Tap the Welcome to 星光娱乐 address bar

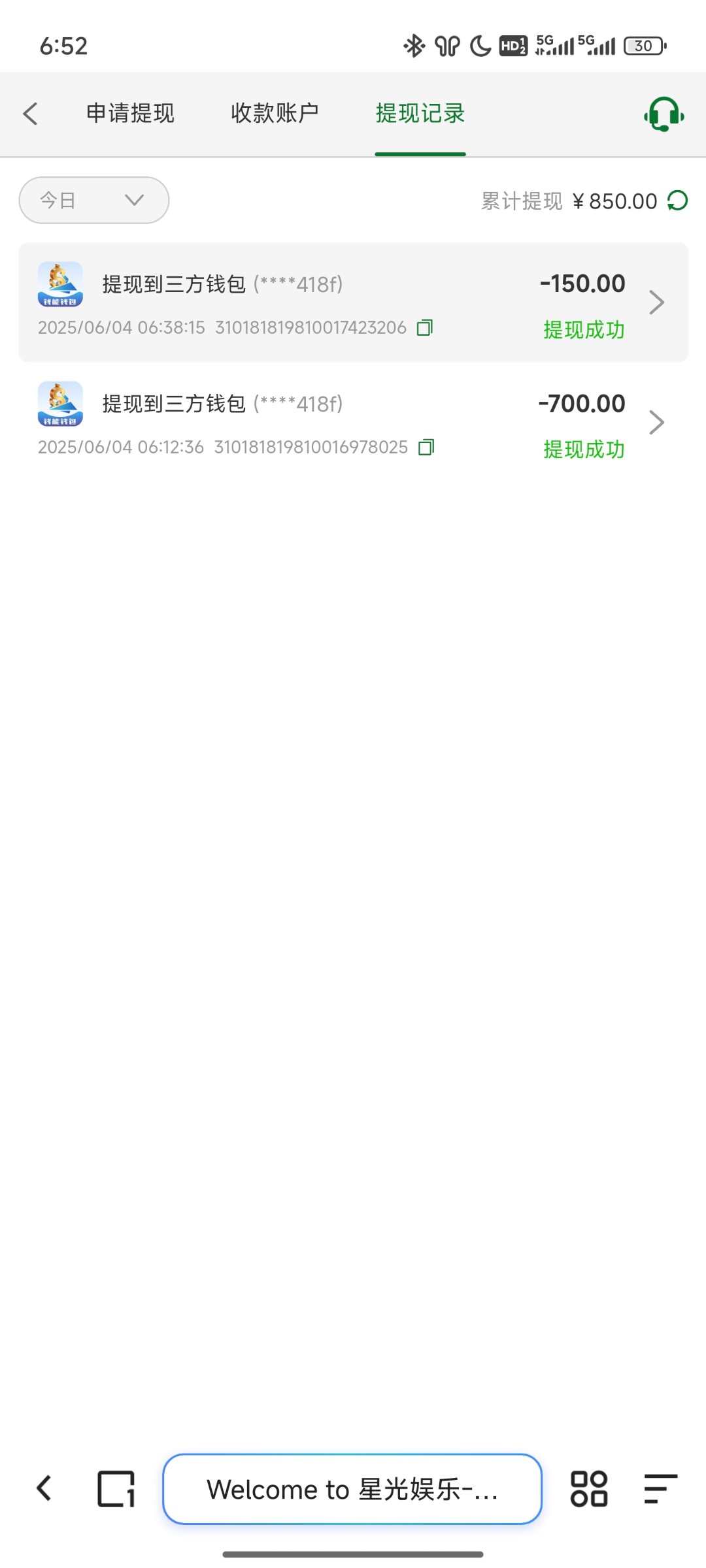click(x=352, y=1489)
